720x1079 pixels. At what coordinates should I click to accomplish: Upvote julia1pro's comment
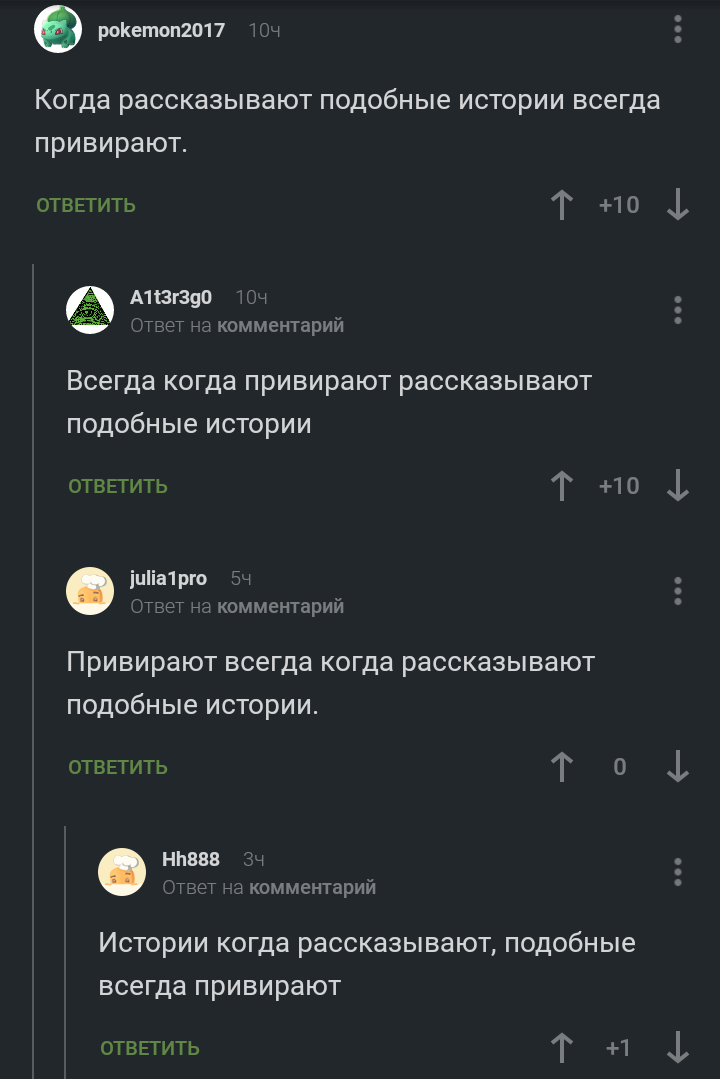[x=562, y=767]
